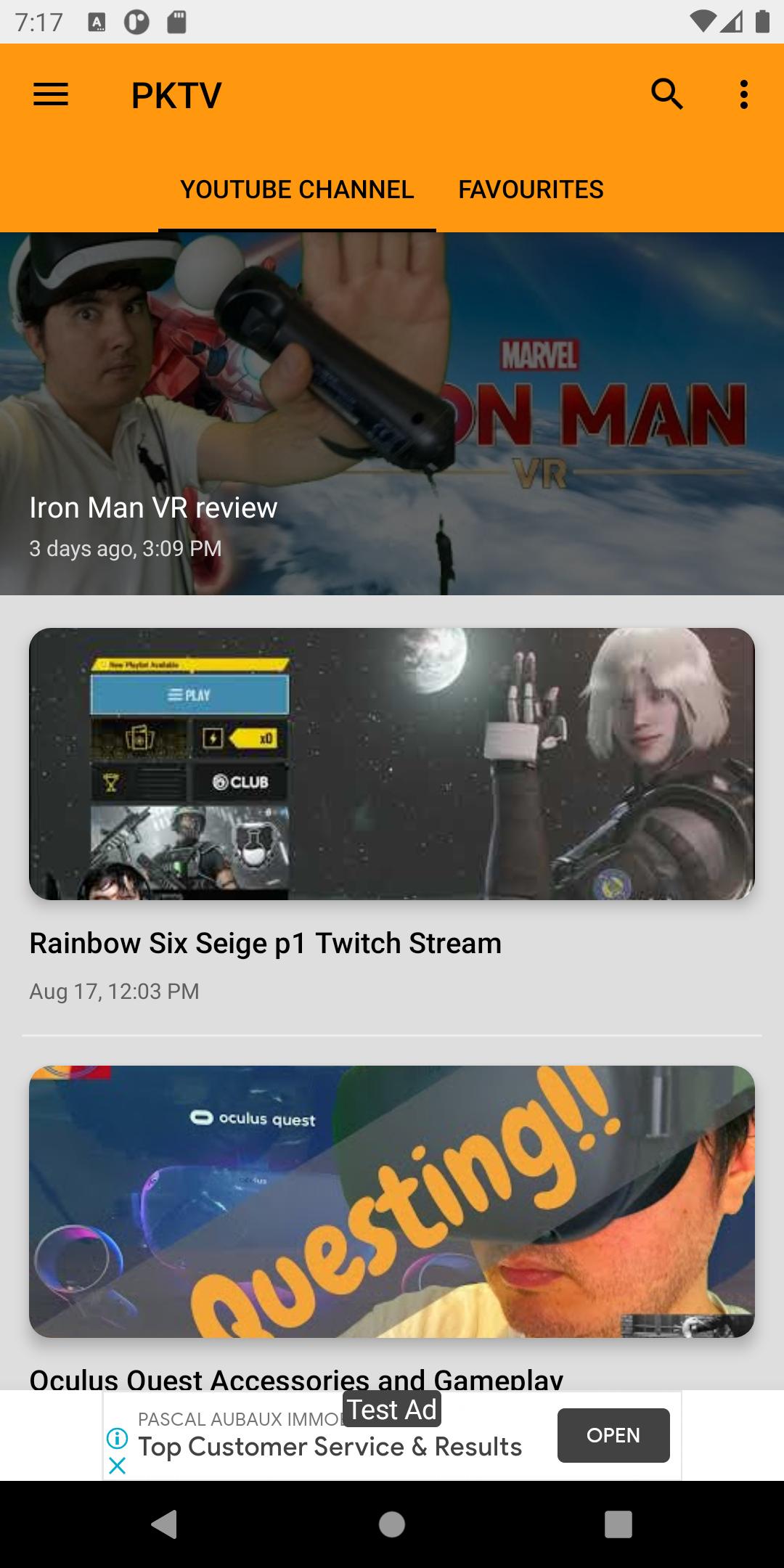Viewport: 784px width, 1568px height.
Task: Open the overflow menu
Action: (743, 94)
